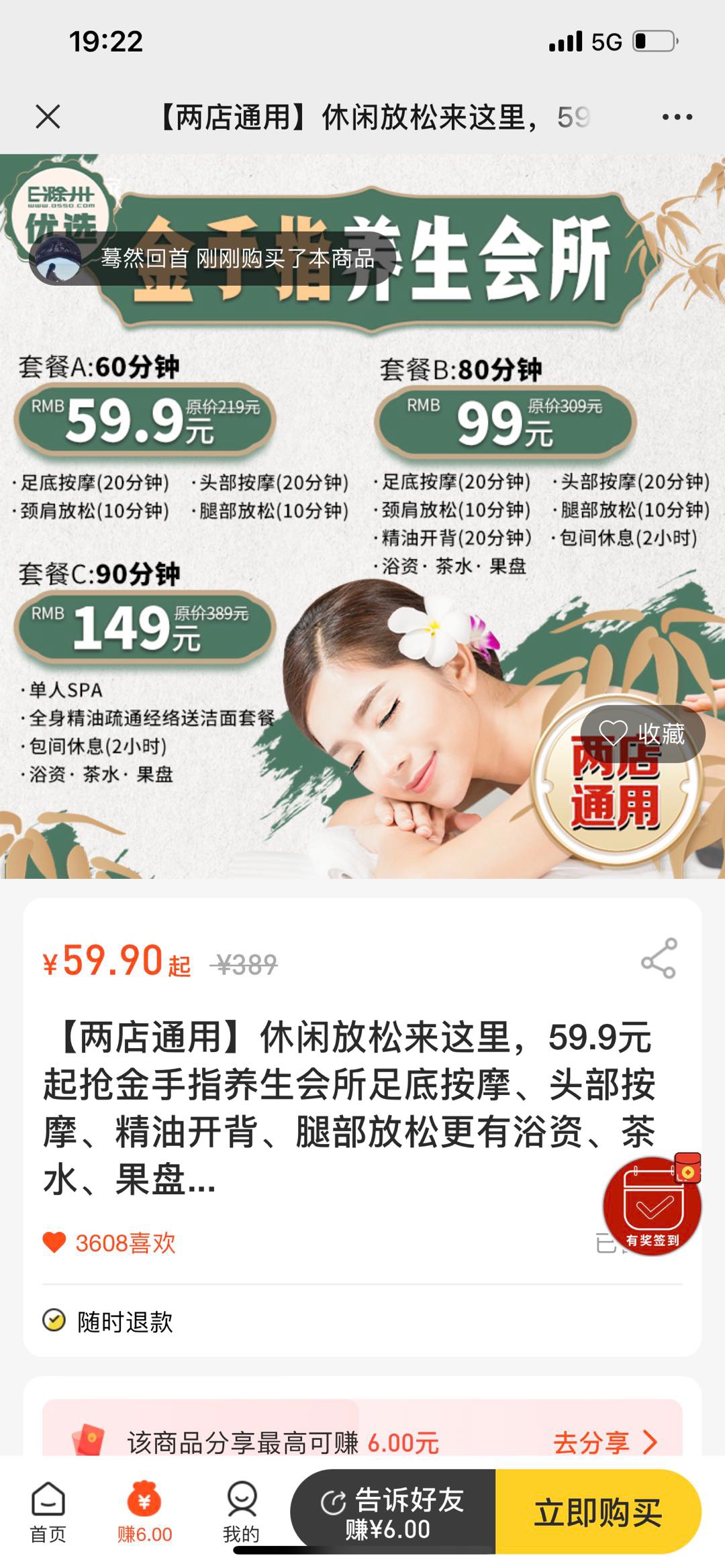Close the product page

click(48, 117)
